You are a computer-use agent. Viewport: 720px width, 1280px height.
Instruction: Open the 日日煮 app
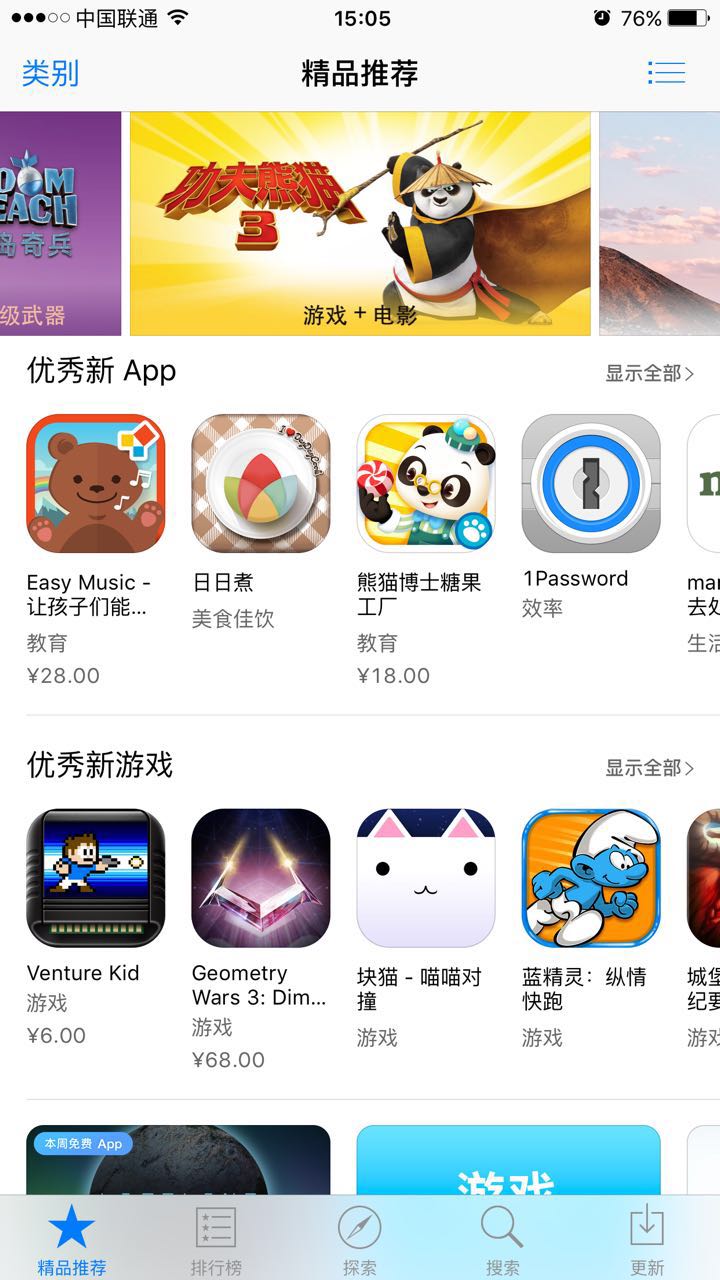[260, 484]
